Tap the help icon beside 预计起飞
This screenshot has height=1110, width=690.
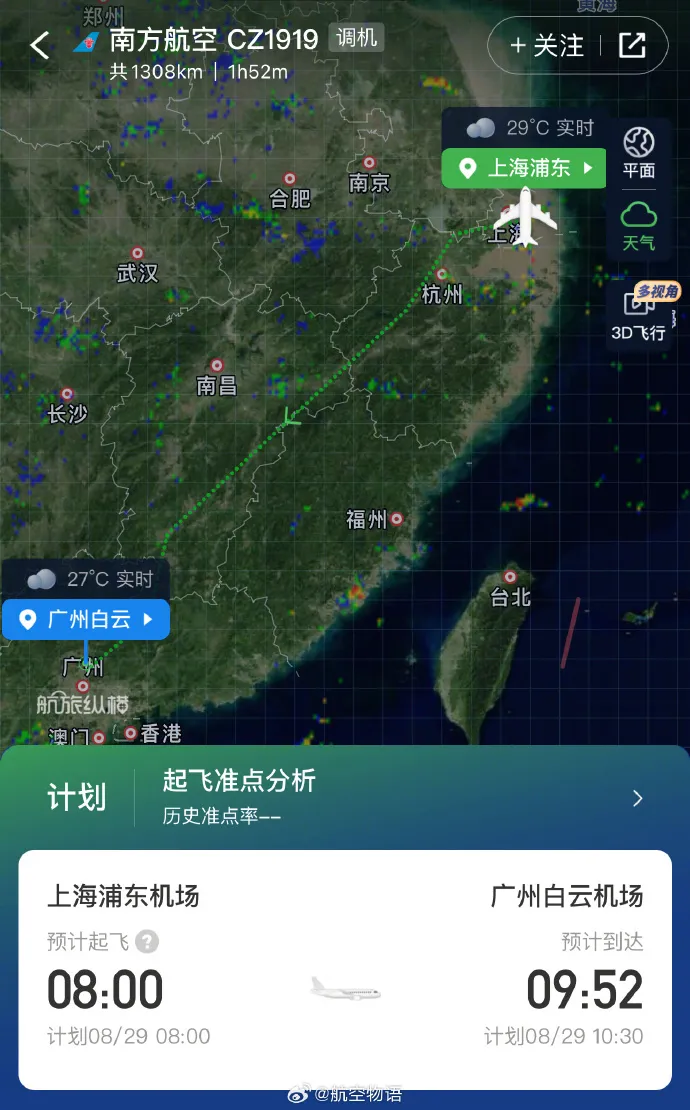tap(146, 942)
